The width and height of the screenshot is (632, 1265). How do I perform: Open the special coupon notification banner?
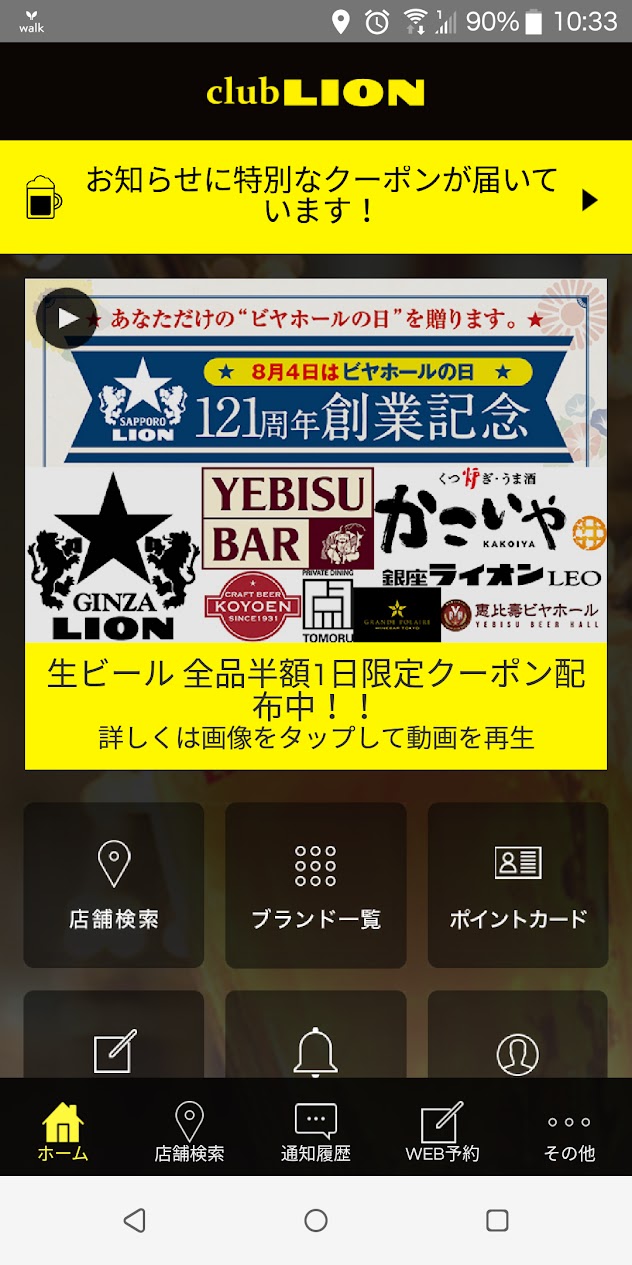[316, 197]
